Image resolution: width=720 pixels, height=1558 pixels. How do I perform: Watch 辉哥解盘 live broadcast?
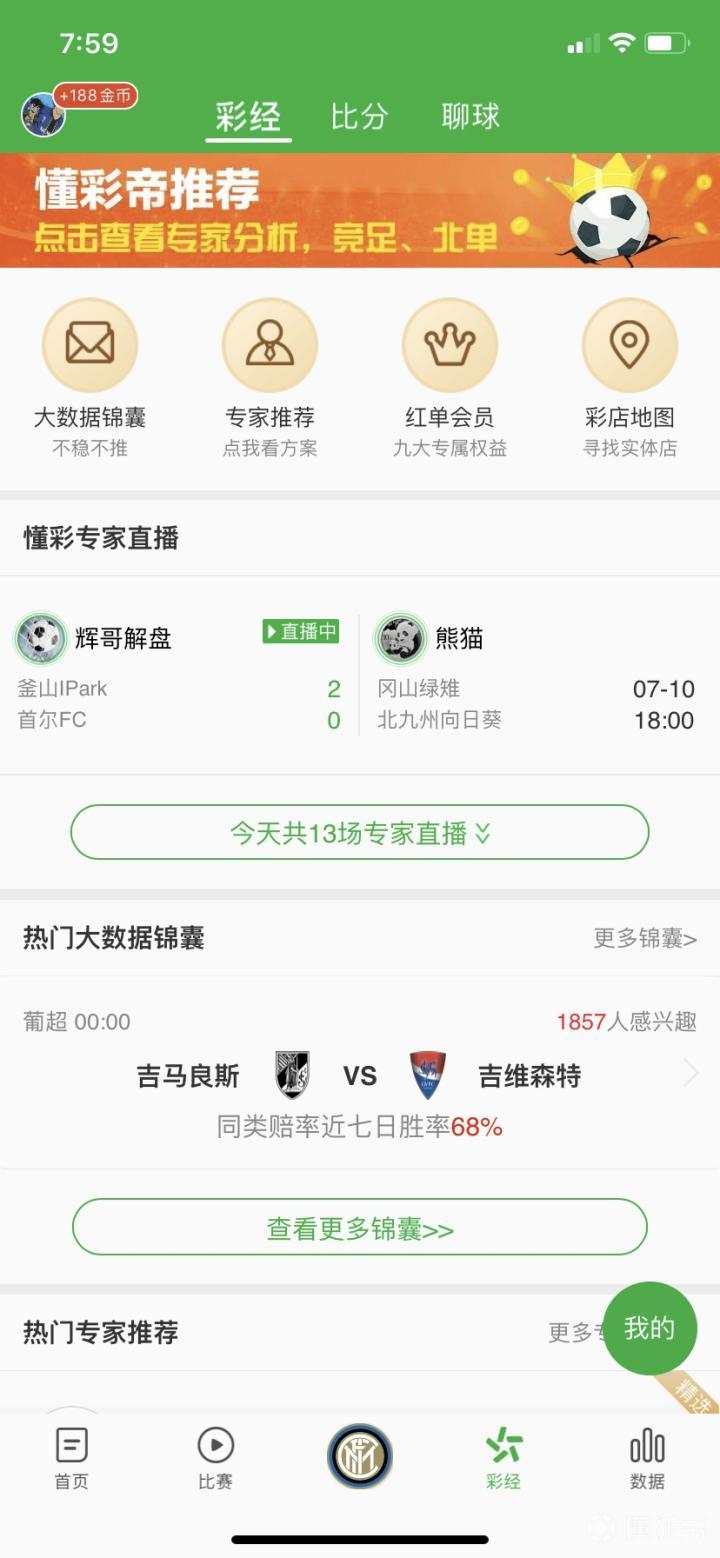(180, 675)
